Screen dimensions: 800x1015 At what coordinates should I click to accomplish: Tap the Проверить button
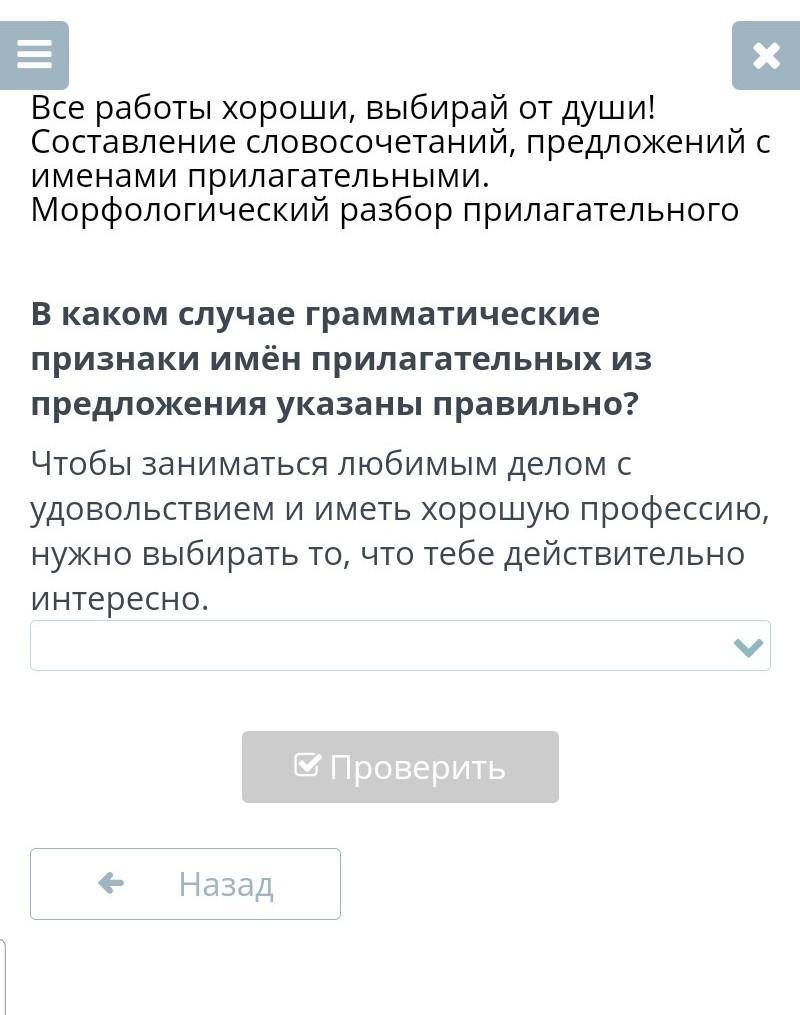[x=400, y=767]
